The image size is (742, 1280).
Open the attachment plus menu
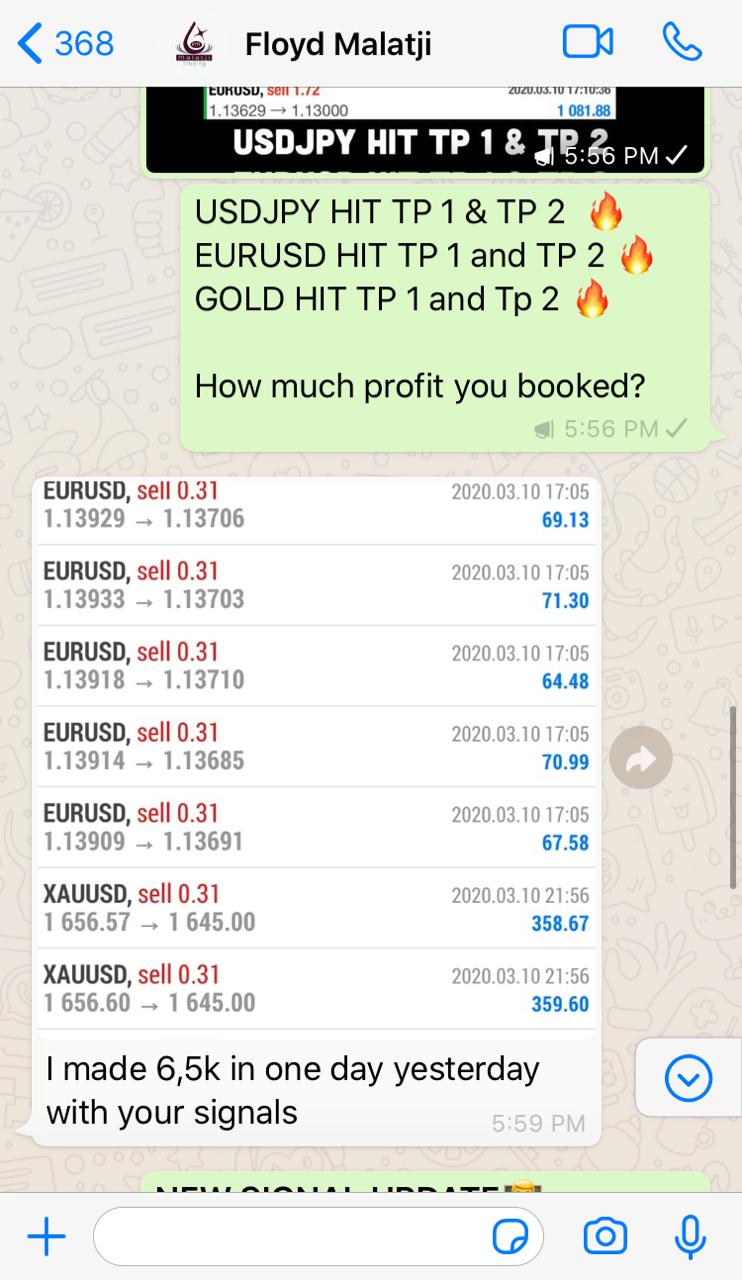coord(46,1237)
